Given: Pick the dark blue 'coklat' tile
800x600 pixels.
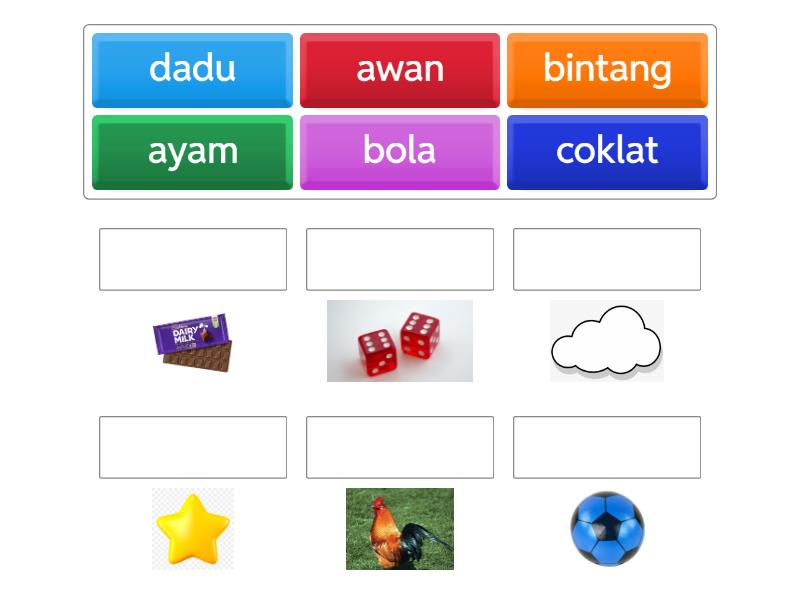Looking at the screenshot, I should click(x=607, y=151).
